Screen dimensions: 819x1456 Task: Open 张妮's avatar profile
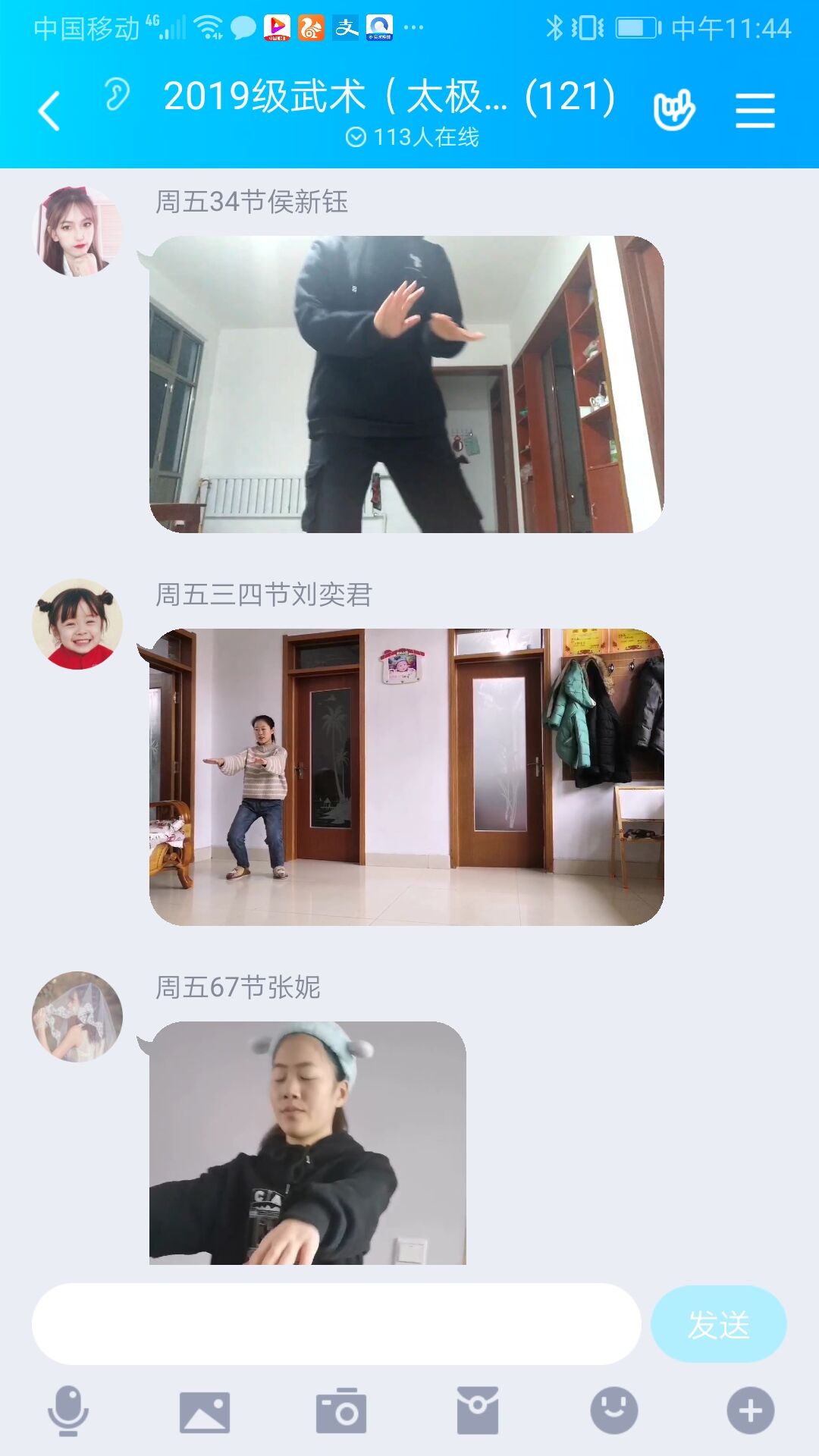click(x=77, y=1017)
